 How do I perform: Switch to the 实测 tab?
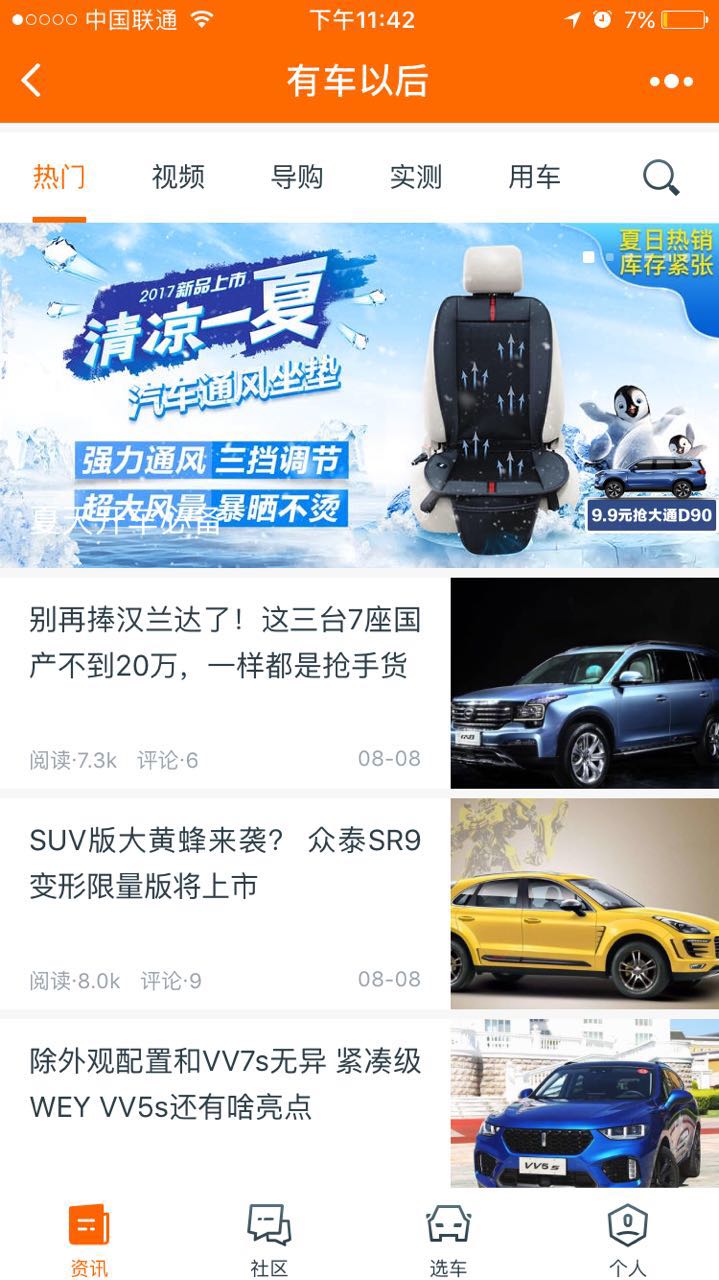[415, 178]
